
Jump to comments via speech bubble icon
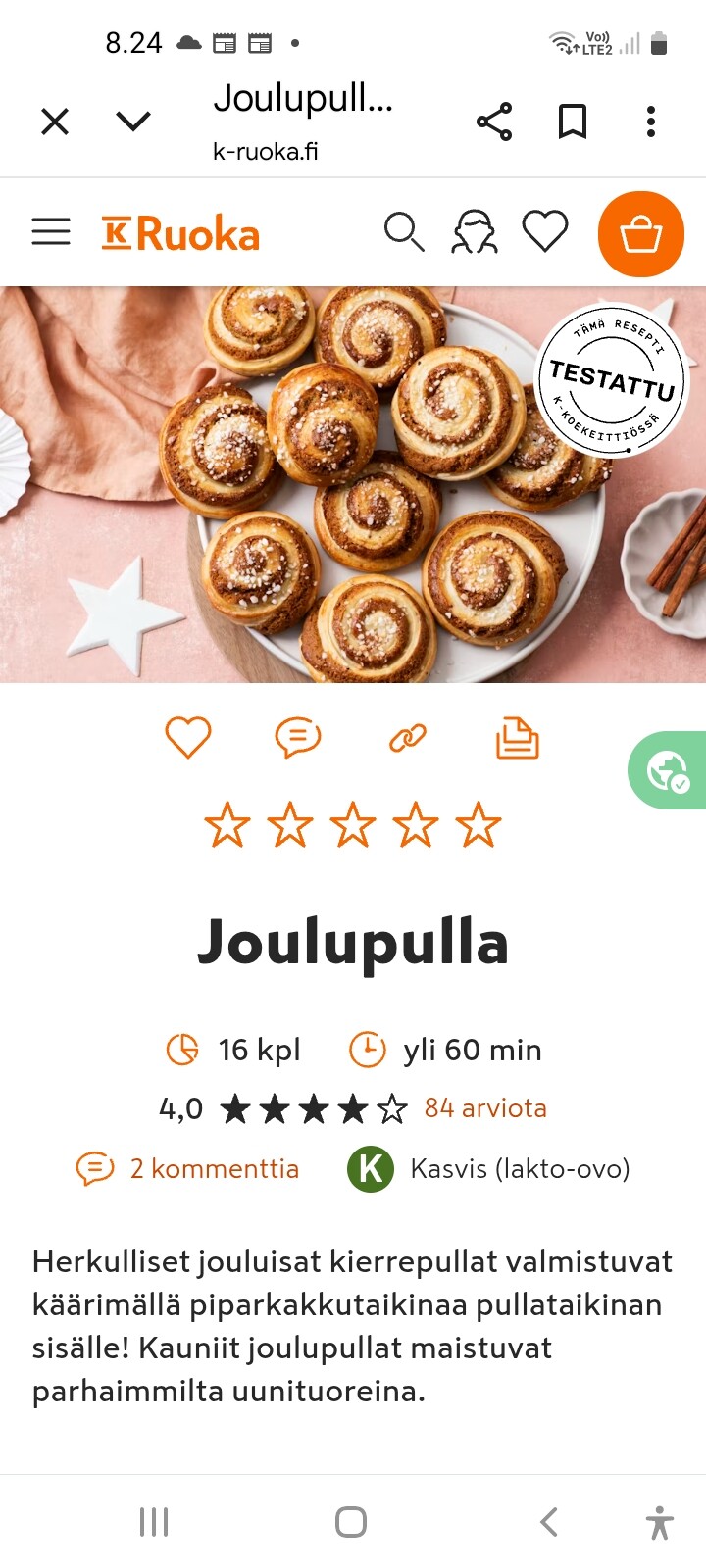(x=297, y=737)
